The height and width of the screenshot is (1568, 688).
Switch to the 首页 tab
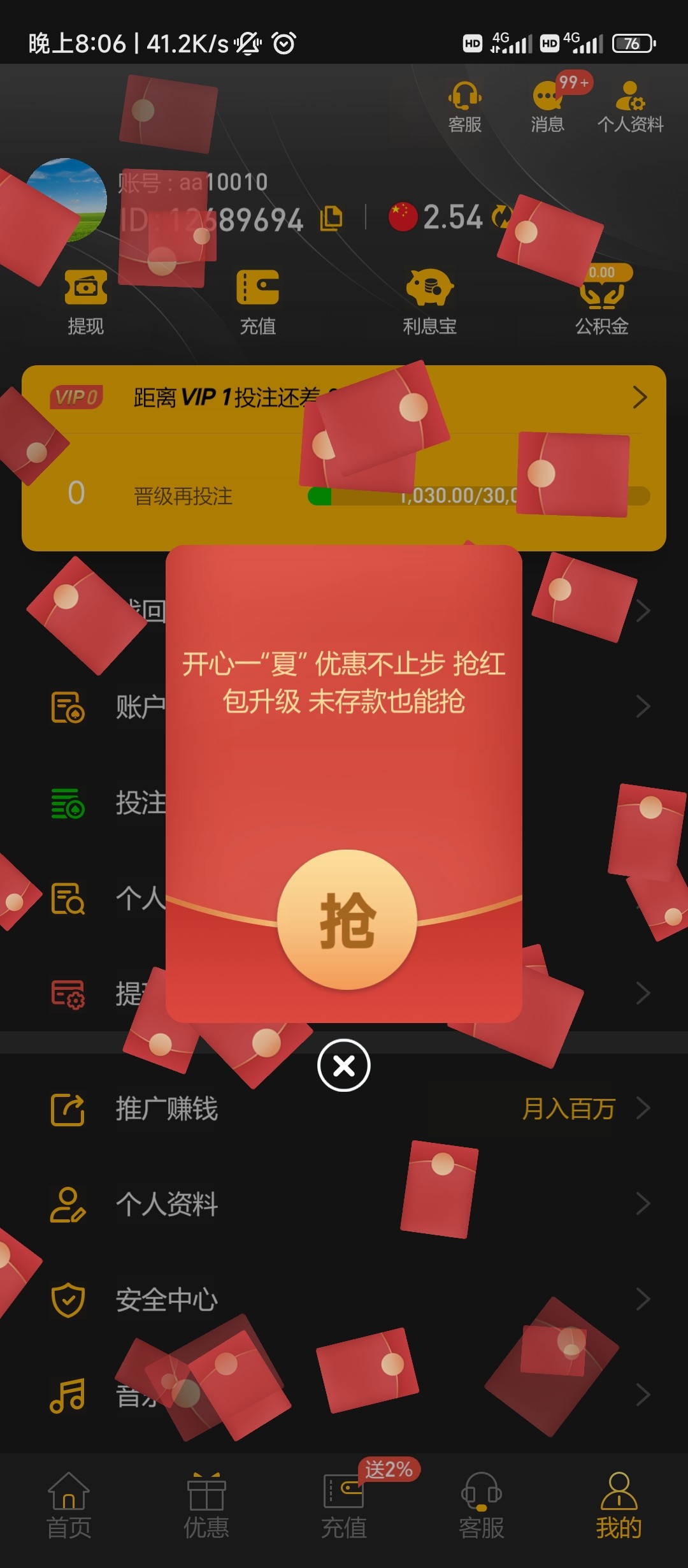tap(69, 1505)
